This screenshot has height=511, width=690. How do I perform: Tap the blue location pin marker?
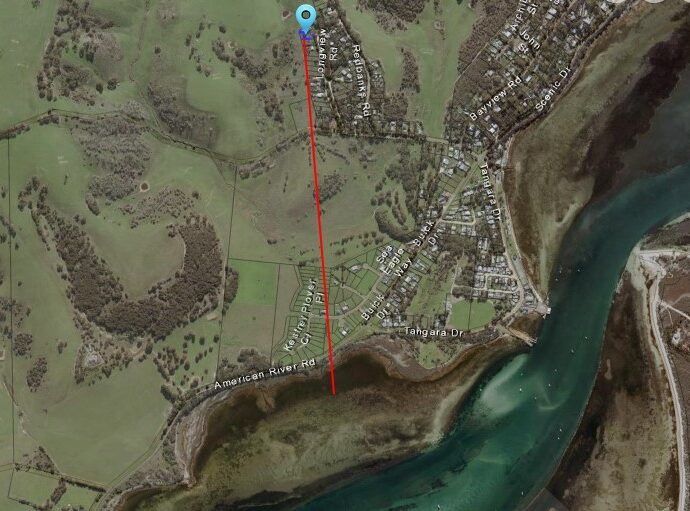coord(306,17)
